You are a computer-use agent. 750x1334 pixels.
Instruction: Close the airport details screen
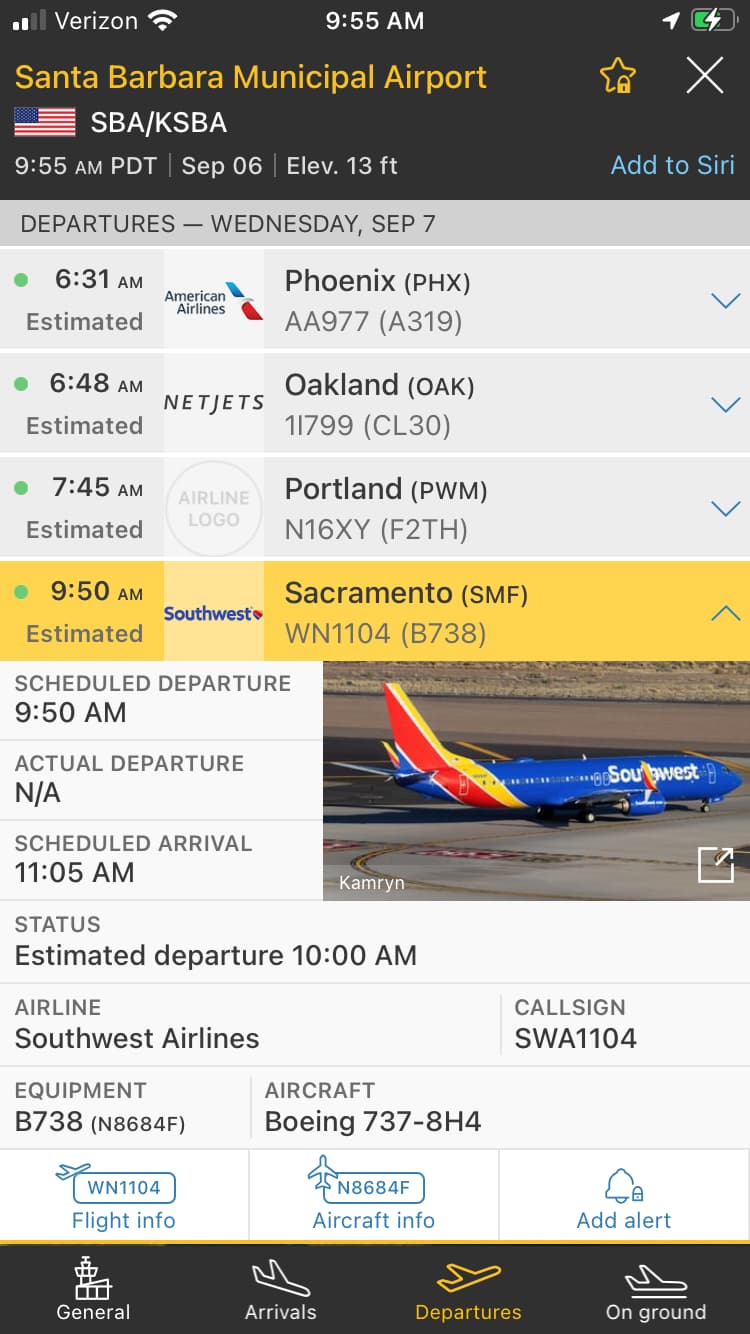pos(705,76)
